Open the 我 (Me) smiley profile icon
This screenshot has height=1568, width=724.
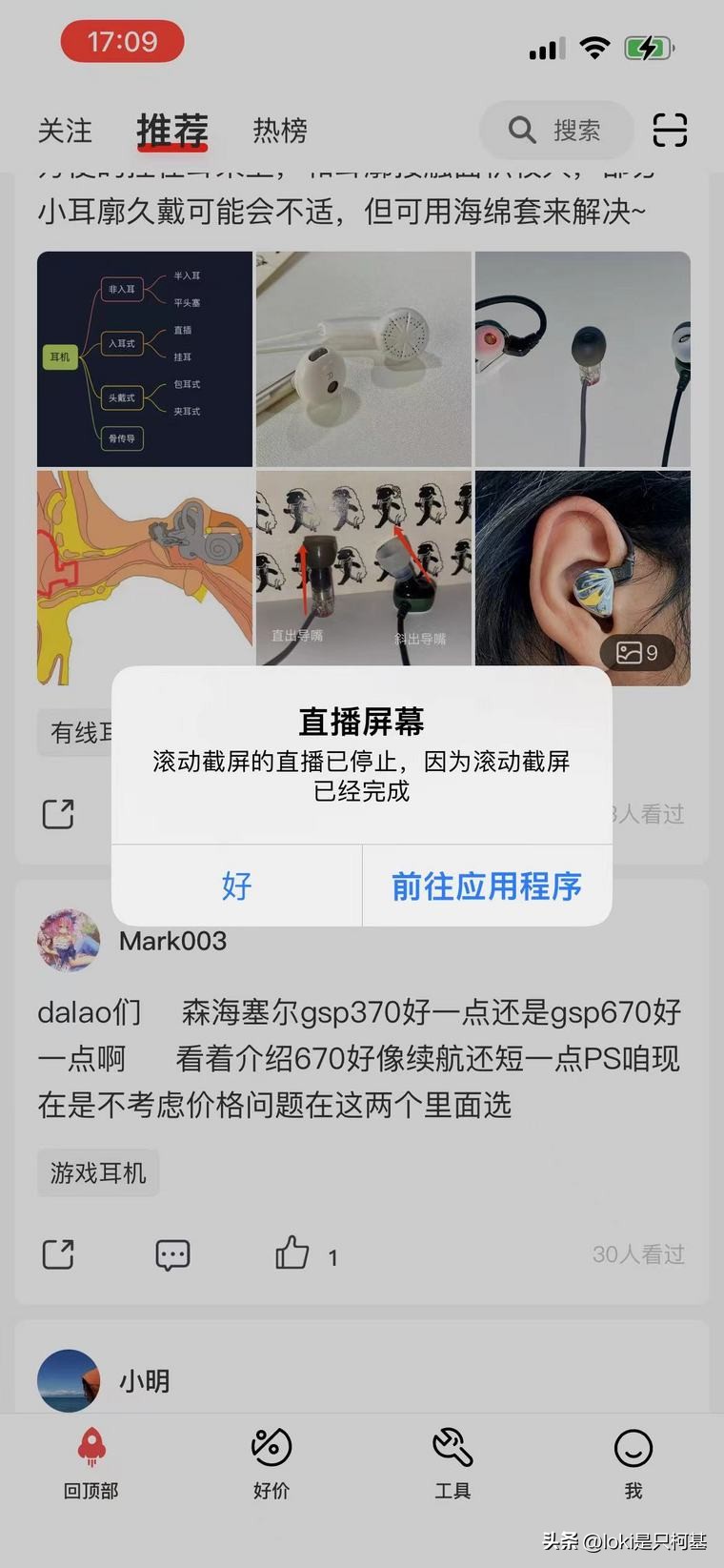point(633,1447)
